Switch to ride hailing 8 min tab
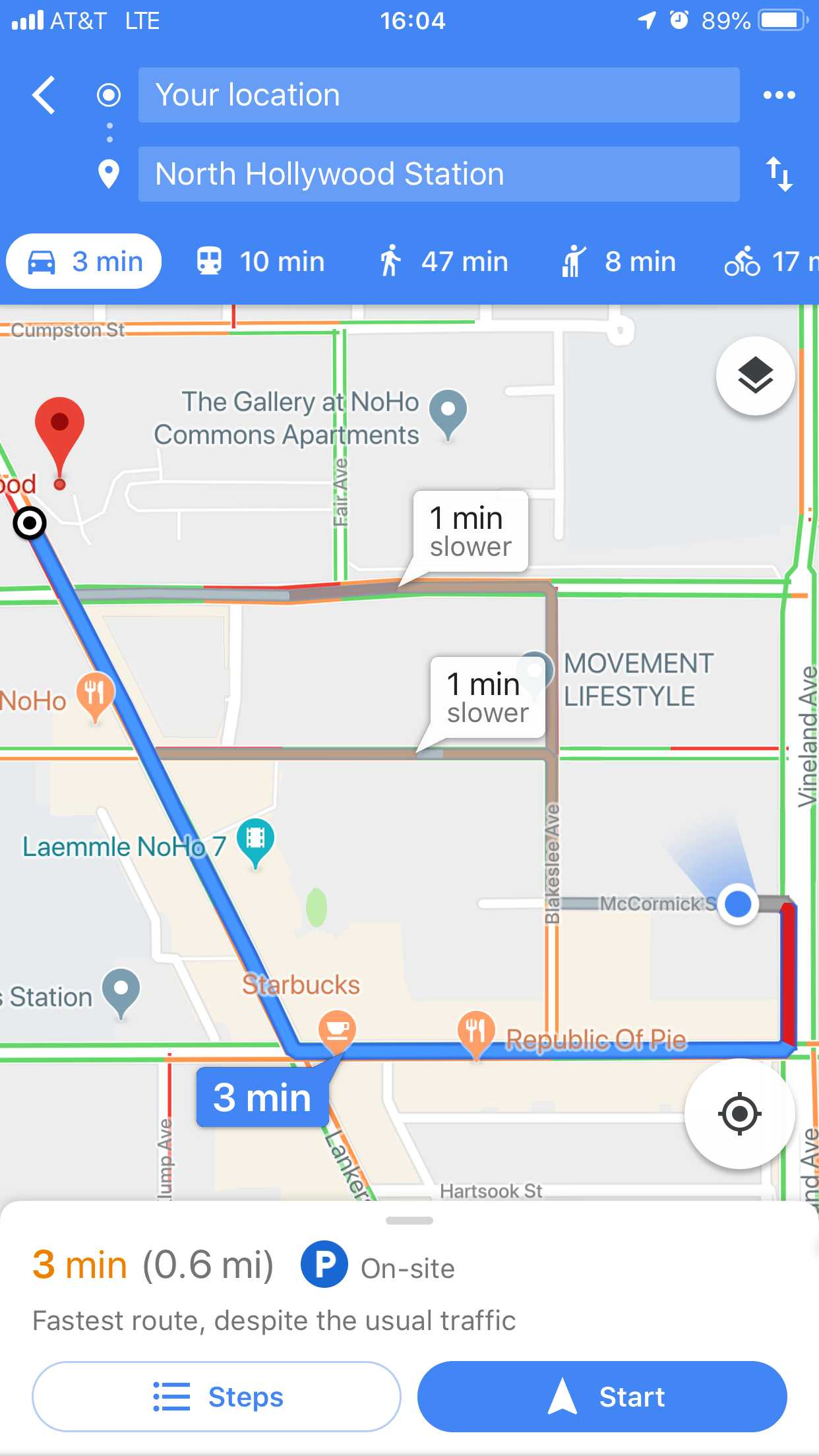The height and width of the screenshot is (1456, 819). click(619, 262)
